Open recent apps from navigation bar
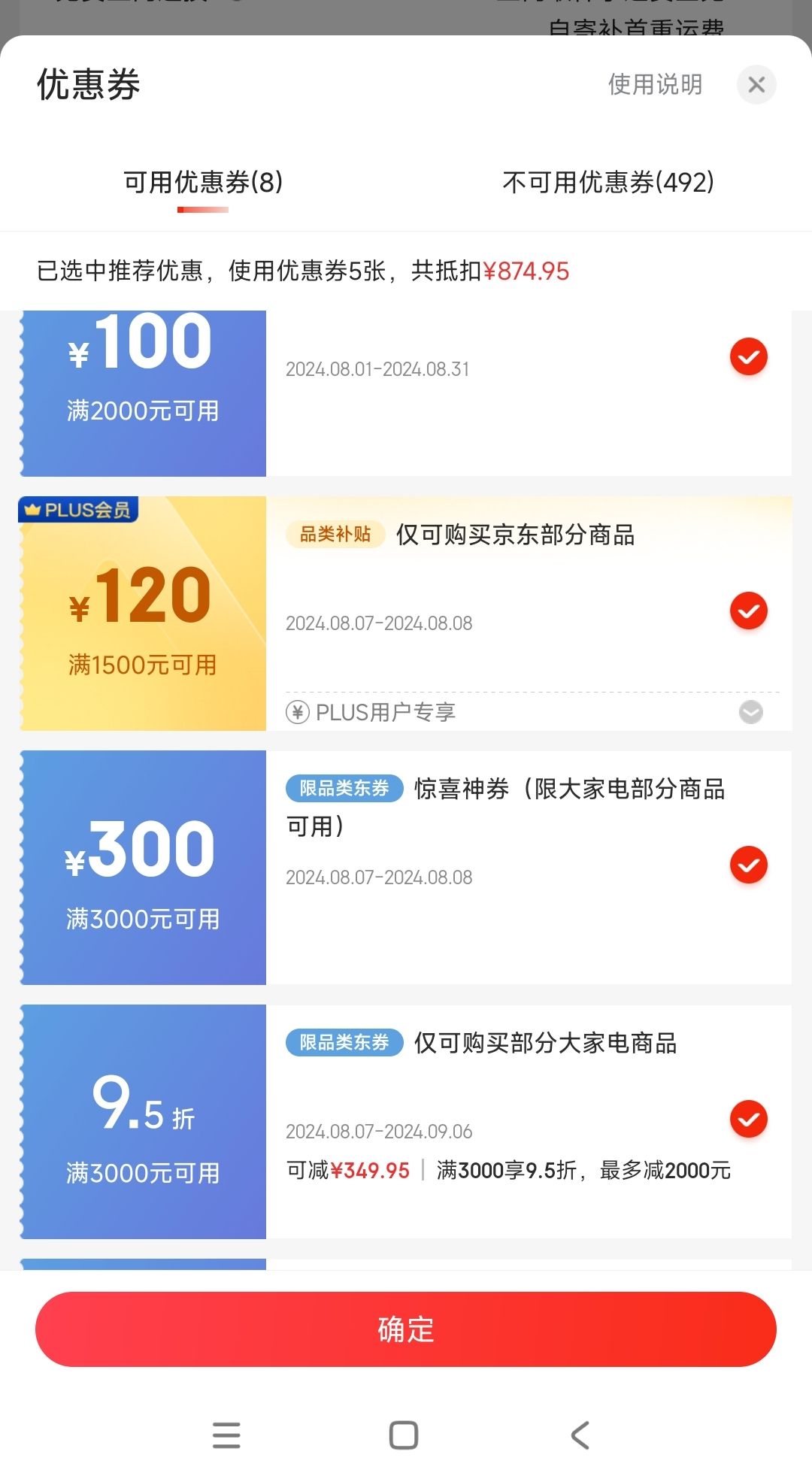 tap(226, 1435)
